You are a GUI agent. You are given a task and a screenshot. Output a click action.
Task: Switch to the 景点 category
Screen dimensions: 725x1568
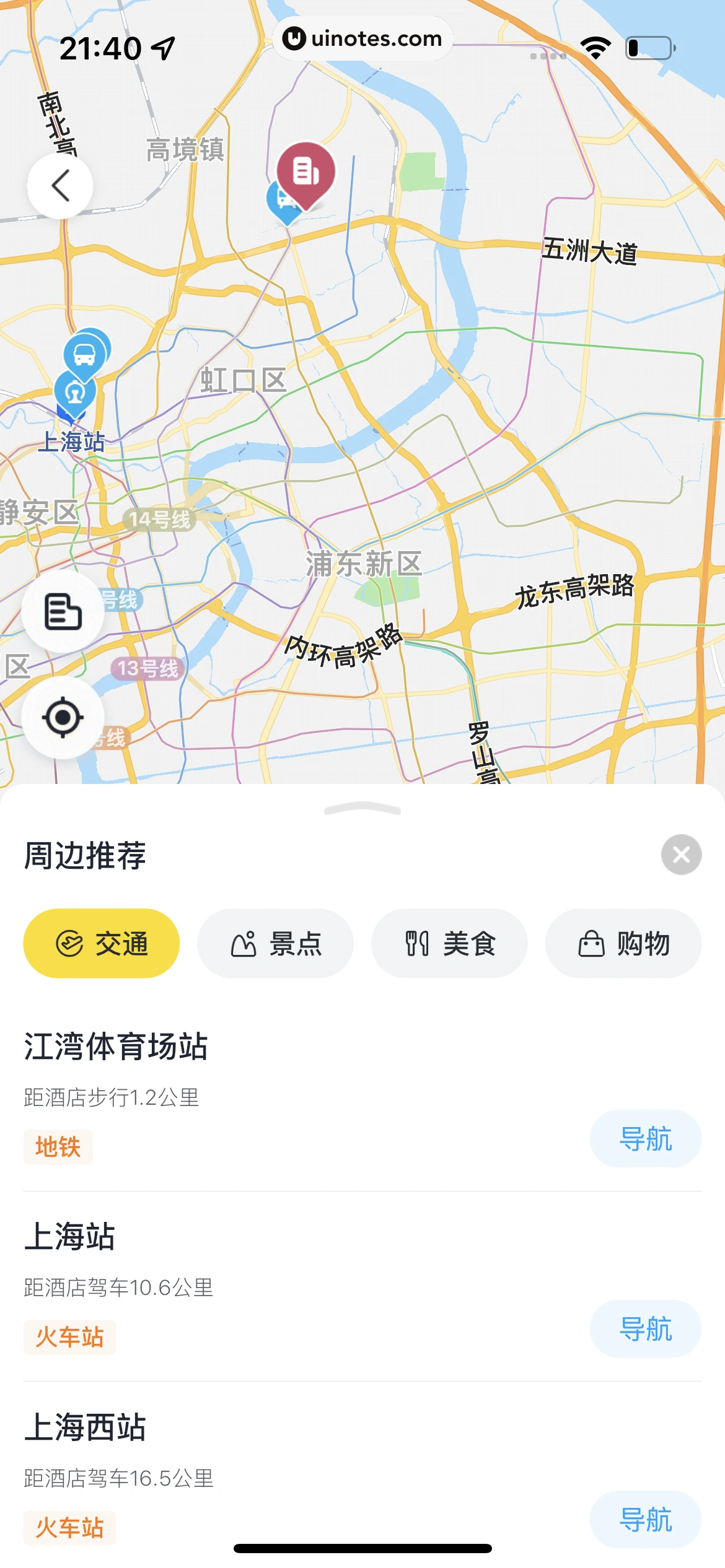click(275, 943)
